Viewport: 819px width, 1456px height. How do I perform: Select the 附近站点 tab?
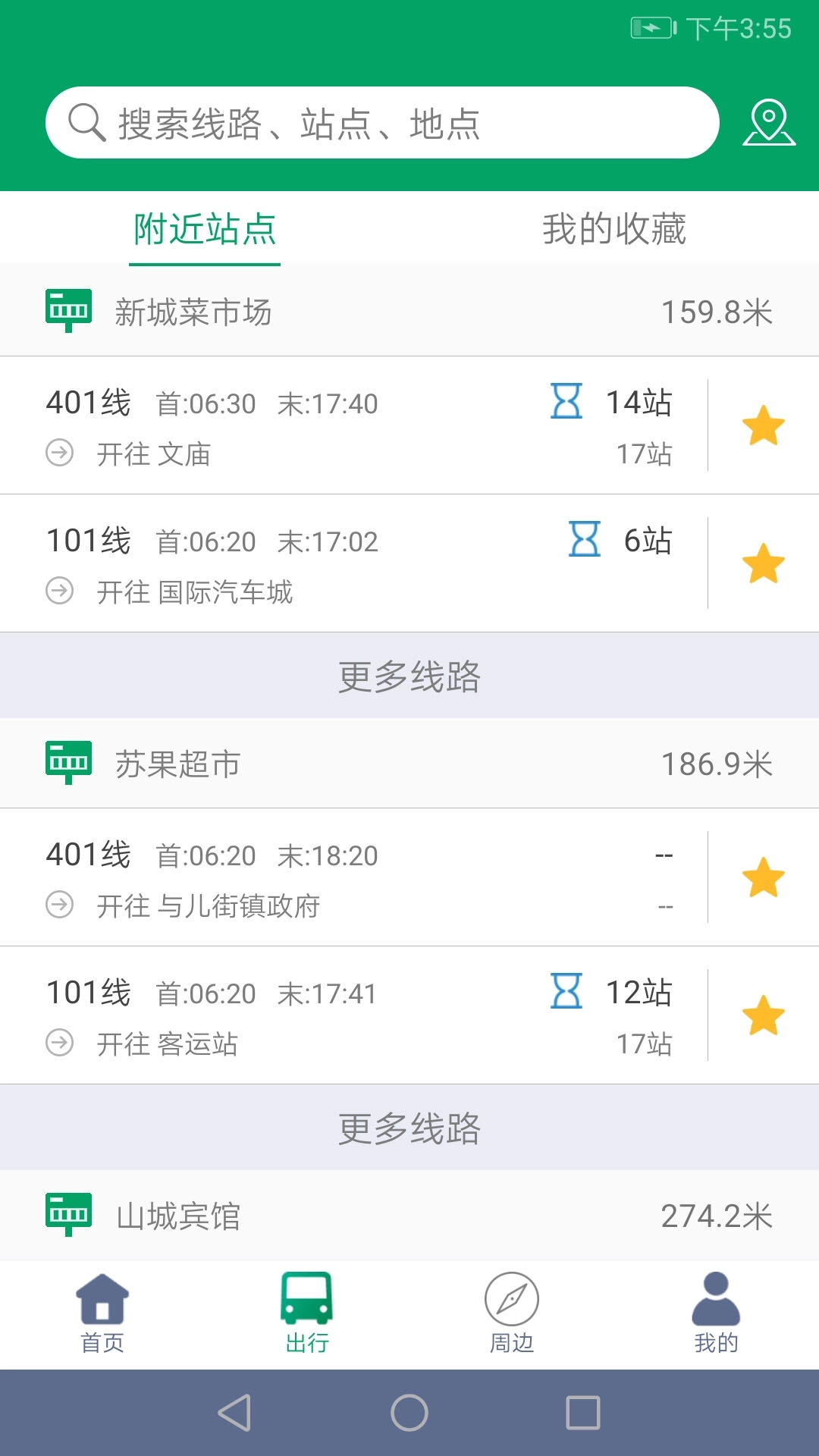(203, 228)
